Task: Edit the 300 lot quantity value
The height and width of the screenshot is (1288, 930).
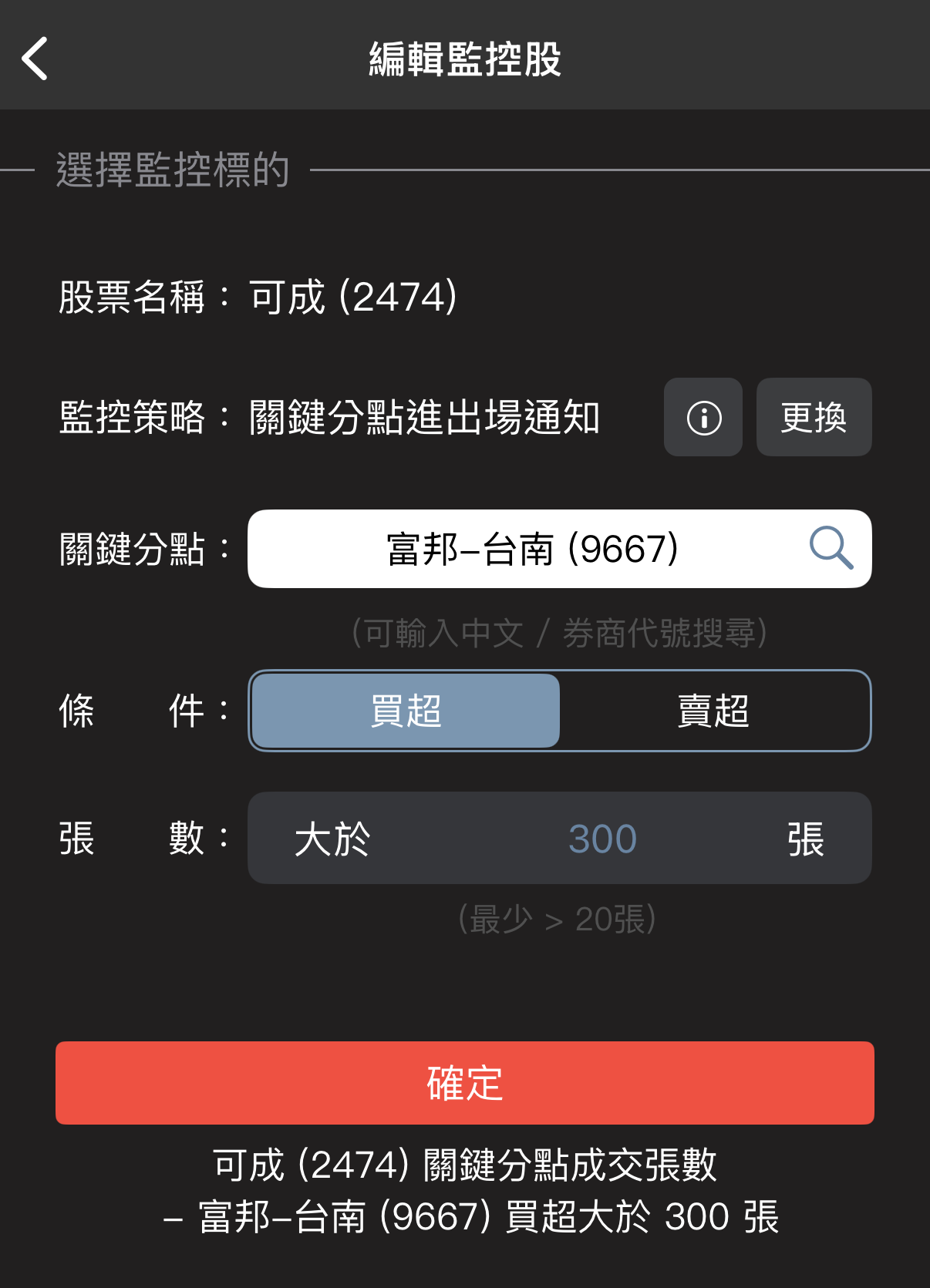Action: (602, 838)
